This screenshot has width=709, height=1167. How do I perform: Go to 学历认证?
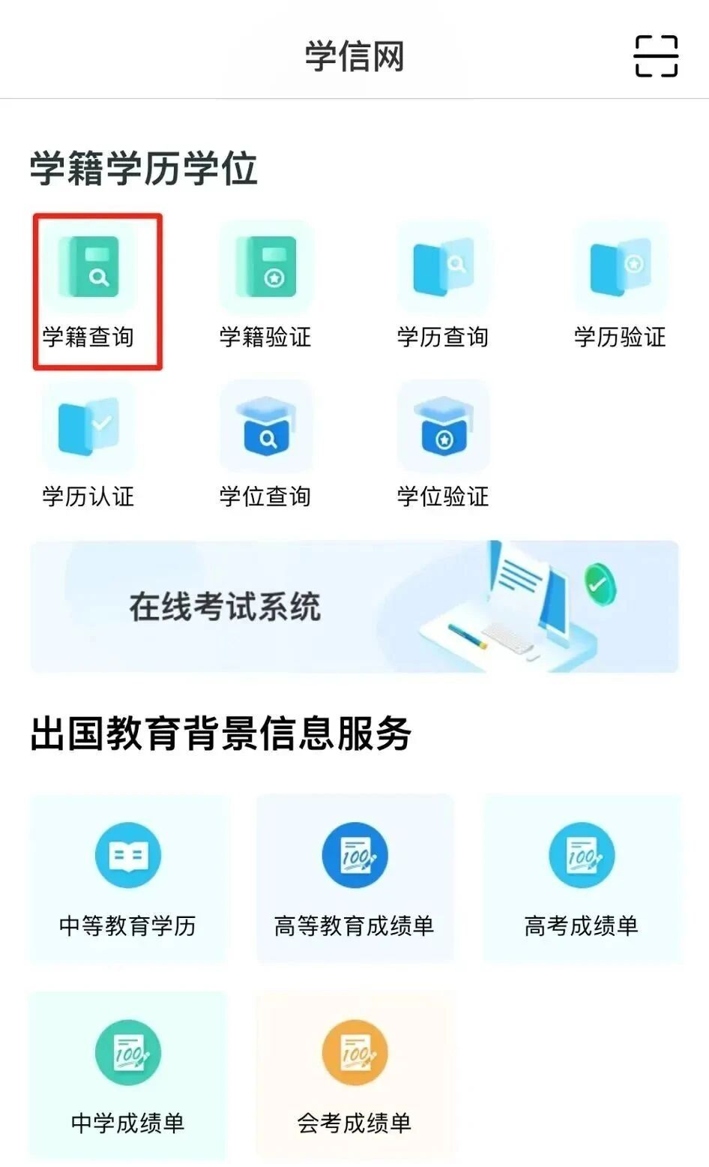(88, 445)
